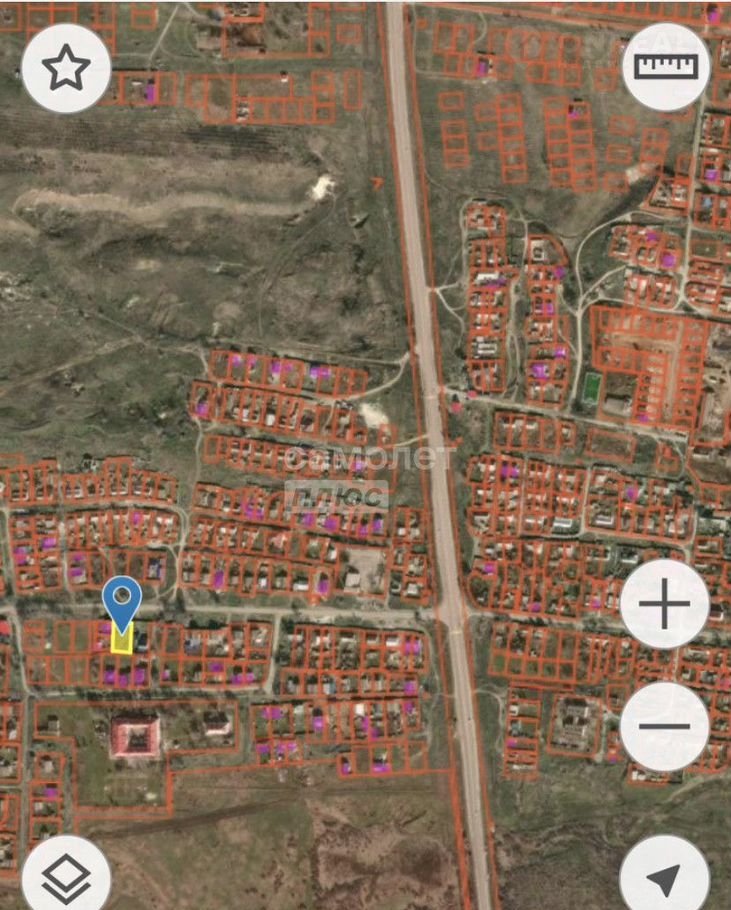Screen dimensions: 731x910
Task: Add this location to favorites with the star
Action: click(x=66, y=68)
